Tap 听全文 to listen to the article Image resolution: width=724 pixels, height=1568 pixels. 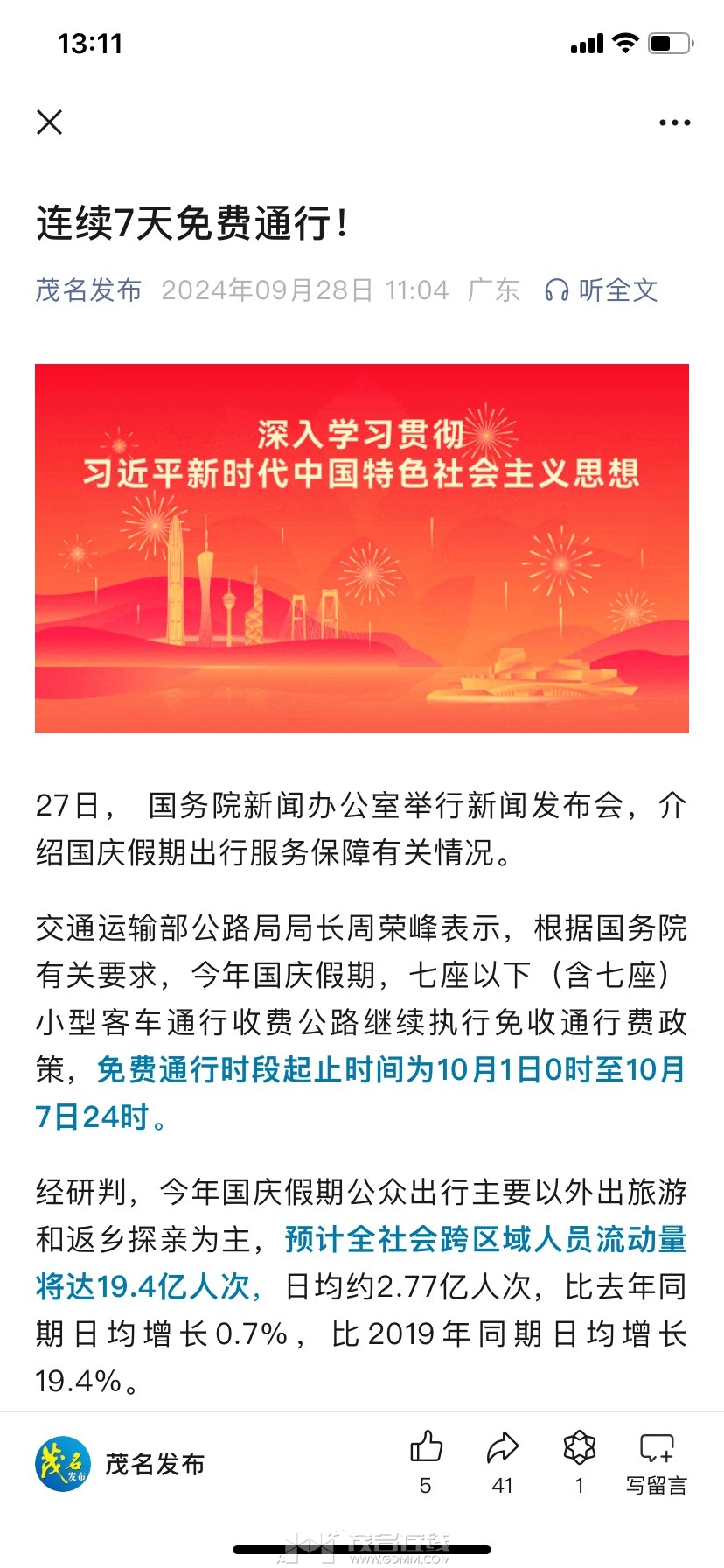click(601, 290)
